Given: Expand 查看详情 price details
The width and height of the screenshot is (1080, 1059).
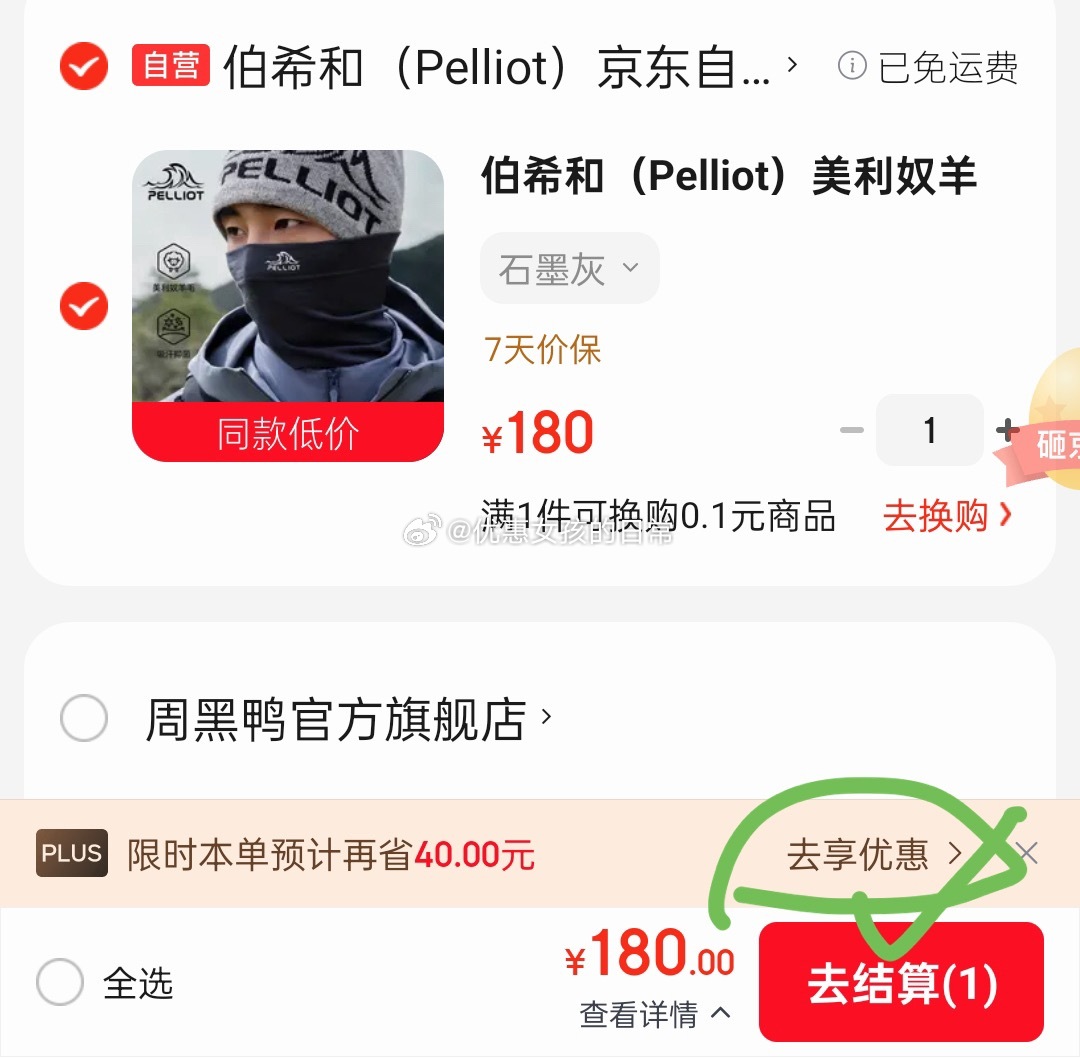Looking at the screenshot, I should click(655, 1014).
